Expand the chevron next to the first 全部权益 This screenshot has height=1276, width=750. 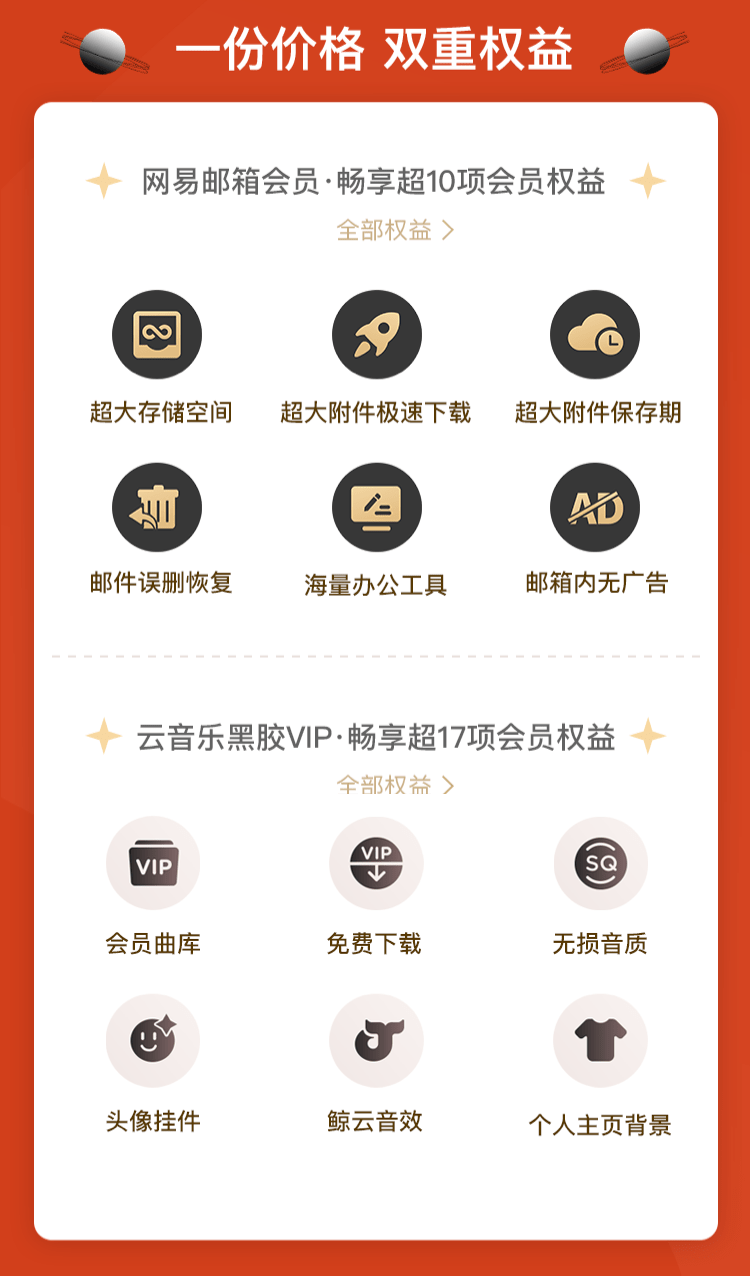(x=447, y=231)
